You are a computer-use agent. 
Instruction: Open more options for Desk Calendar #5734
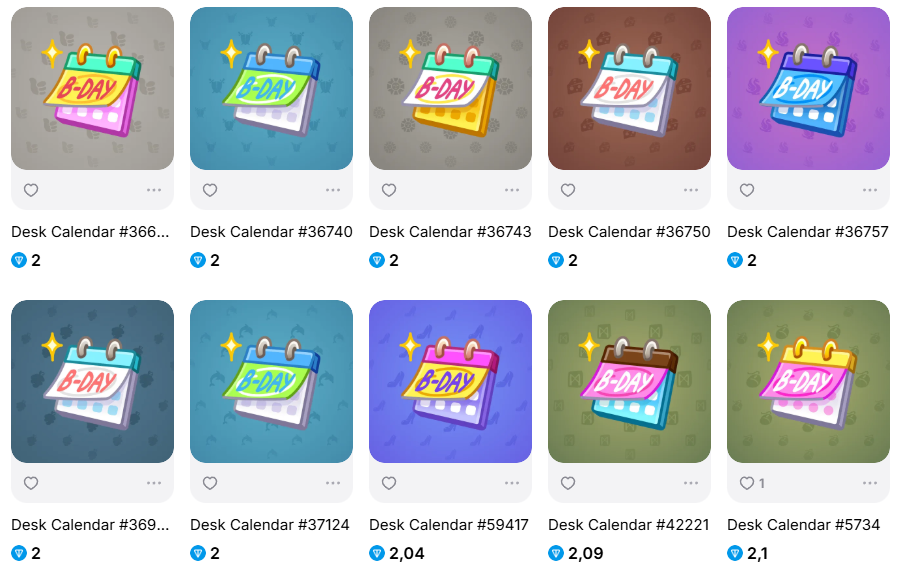(x=870, y=483)
